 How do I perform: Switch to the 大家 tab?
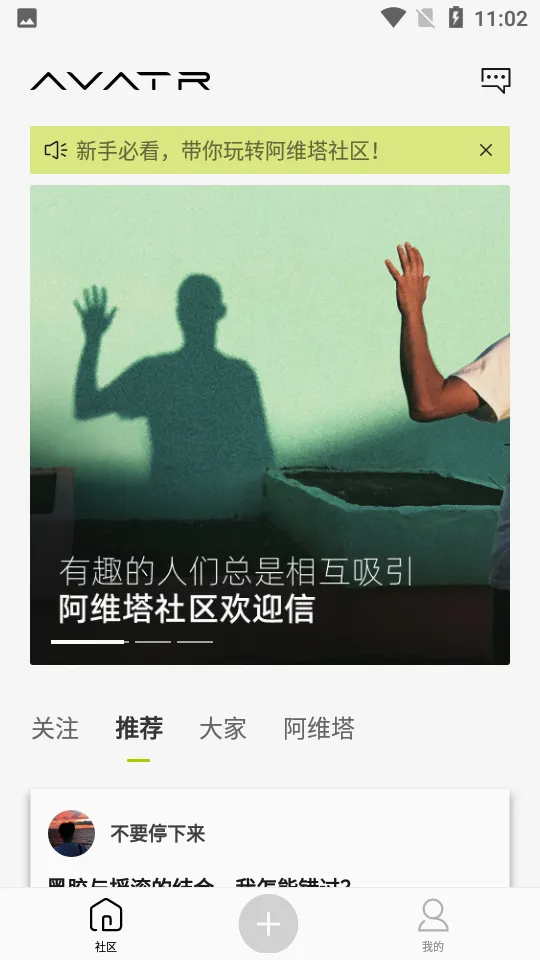[x=223, y=729]
